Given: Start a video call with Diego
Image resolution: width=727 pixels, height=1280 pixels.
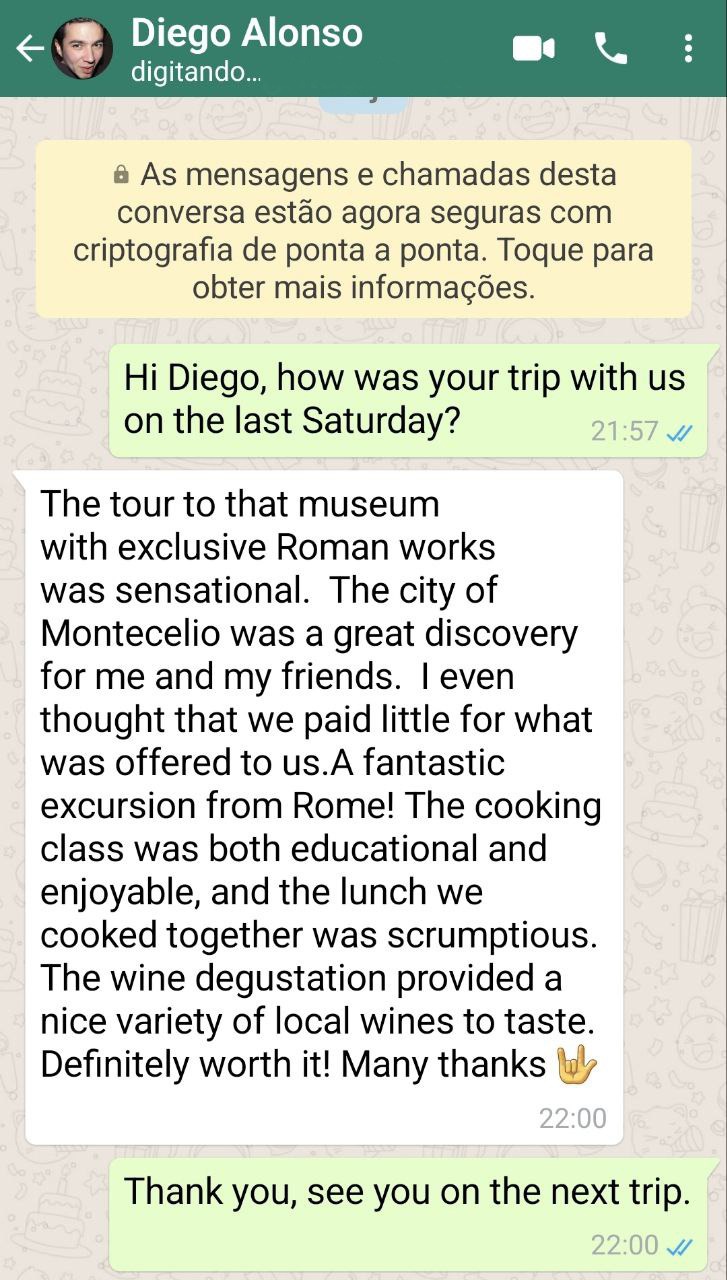Looking at the screenshot, I should (533, 48).
